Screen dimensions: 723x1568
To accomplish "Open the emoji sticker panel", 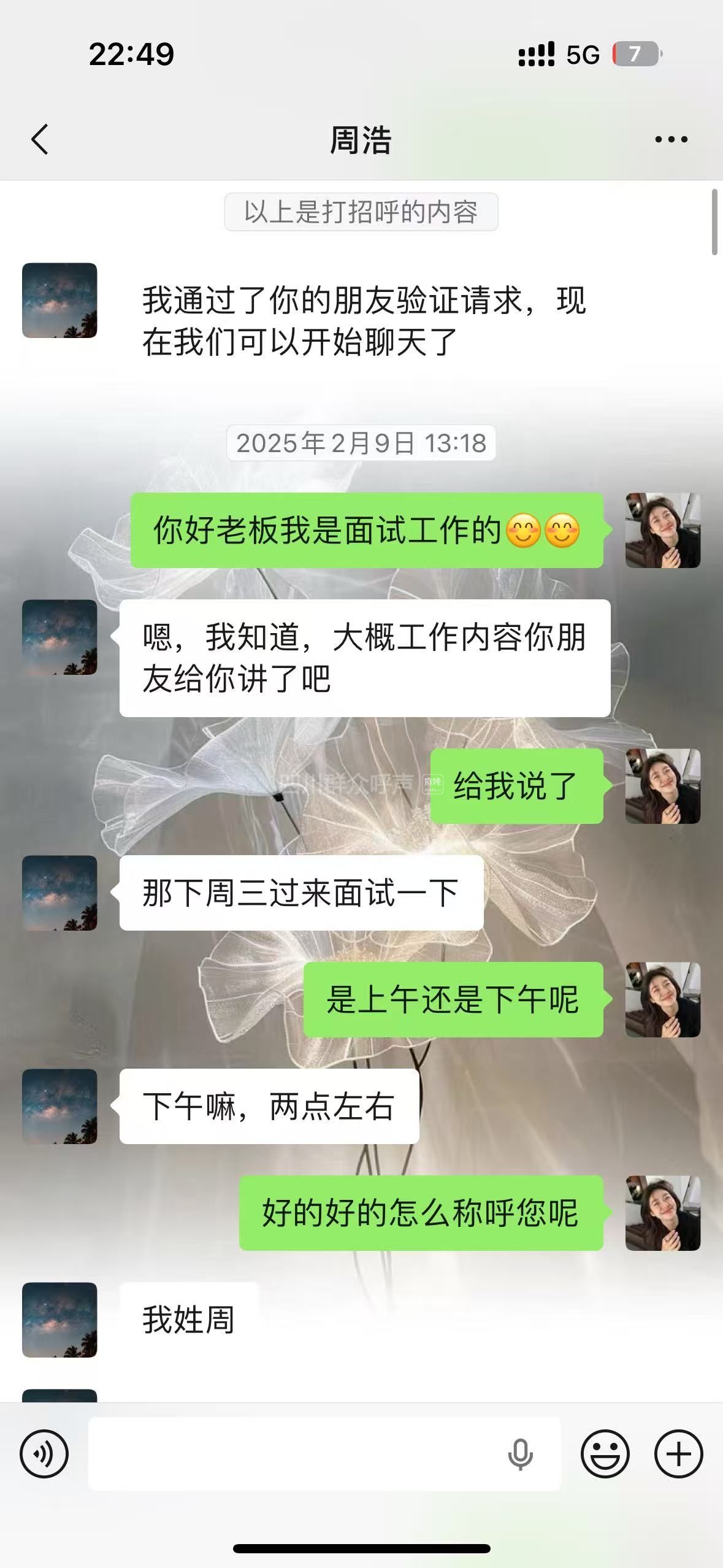I will (605, 1453).
